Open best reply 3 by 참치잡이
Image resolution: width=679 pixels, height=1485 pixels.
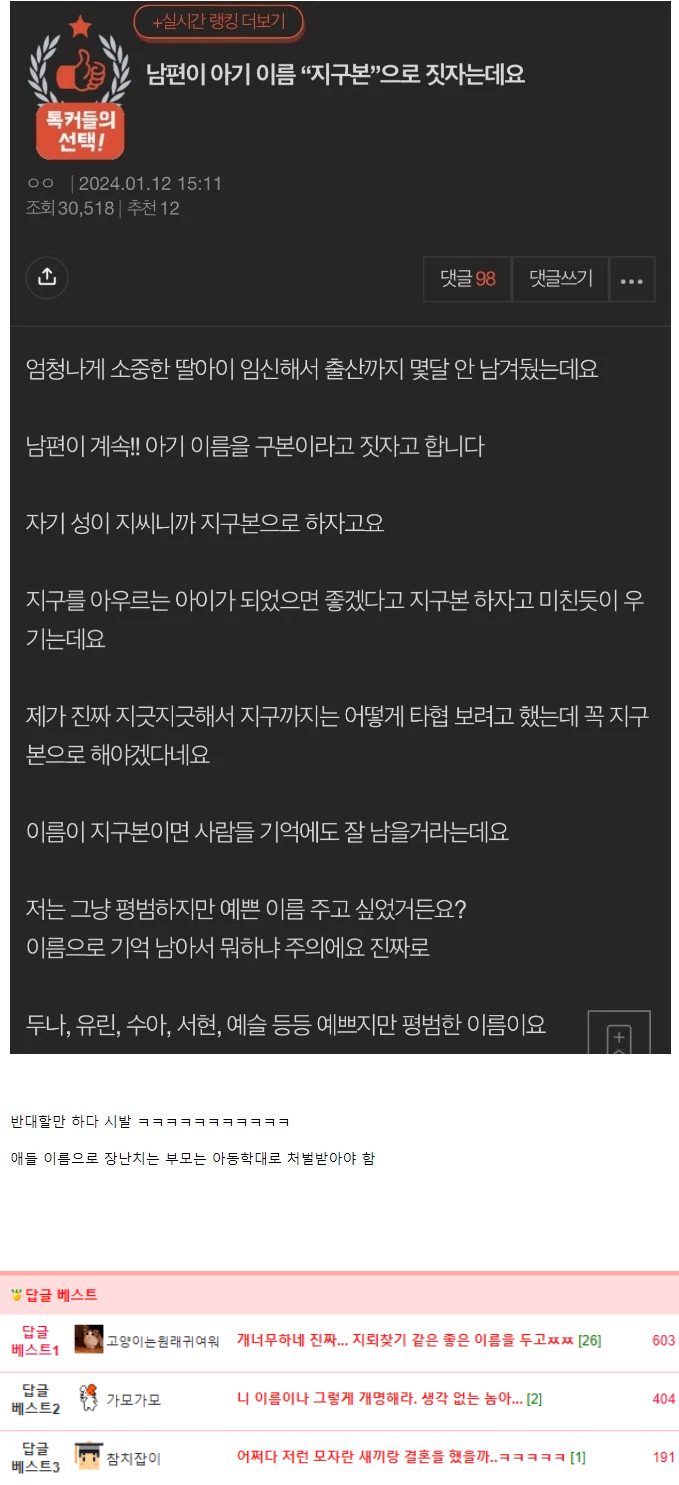coord(401,1458)
